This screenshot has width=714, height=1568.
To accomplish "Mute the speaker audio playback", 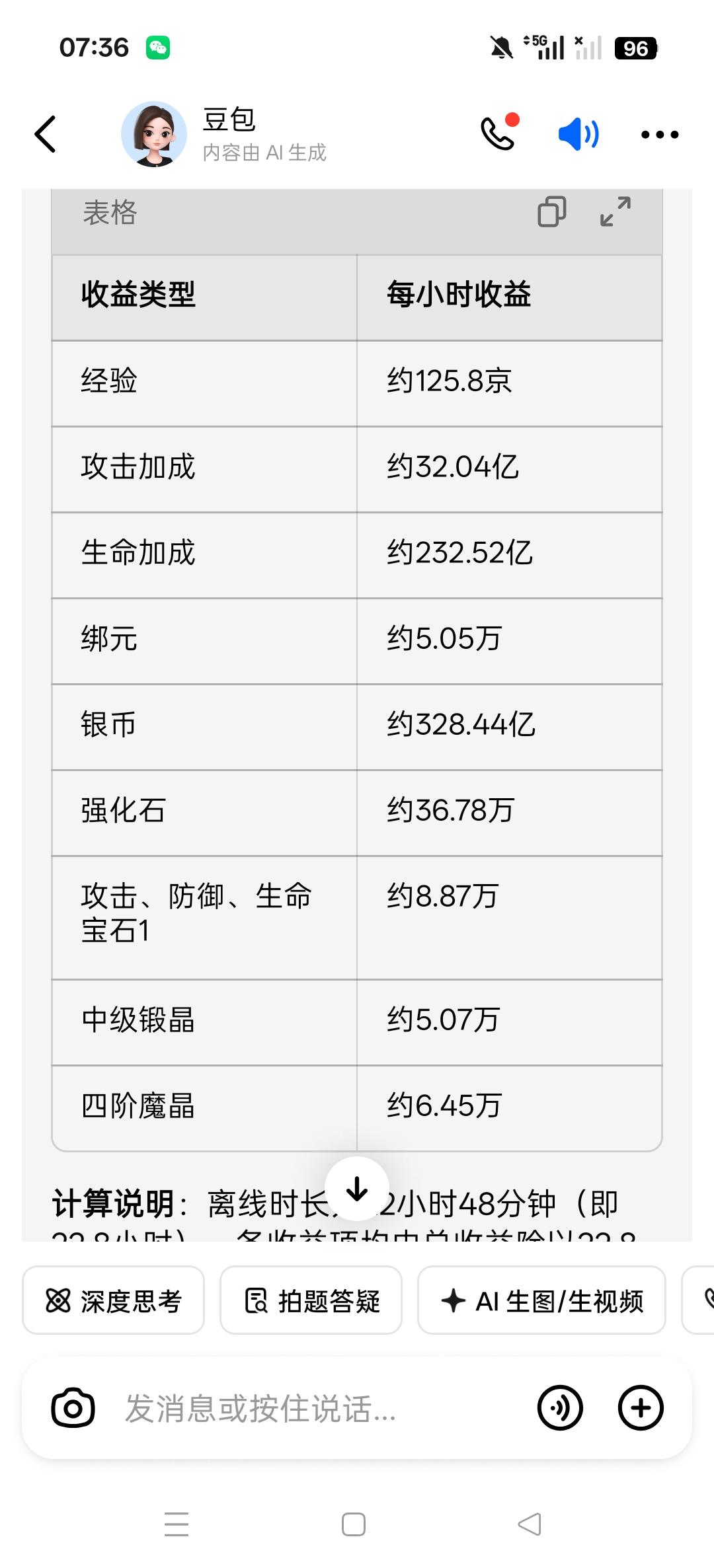I will tap(578, 133).
